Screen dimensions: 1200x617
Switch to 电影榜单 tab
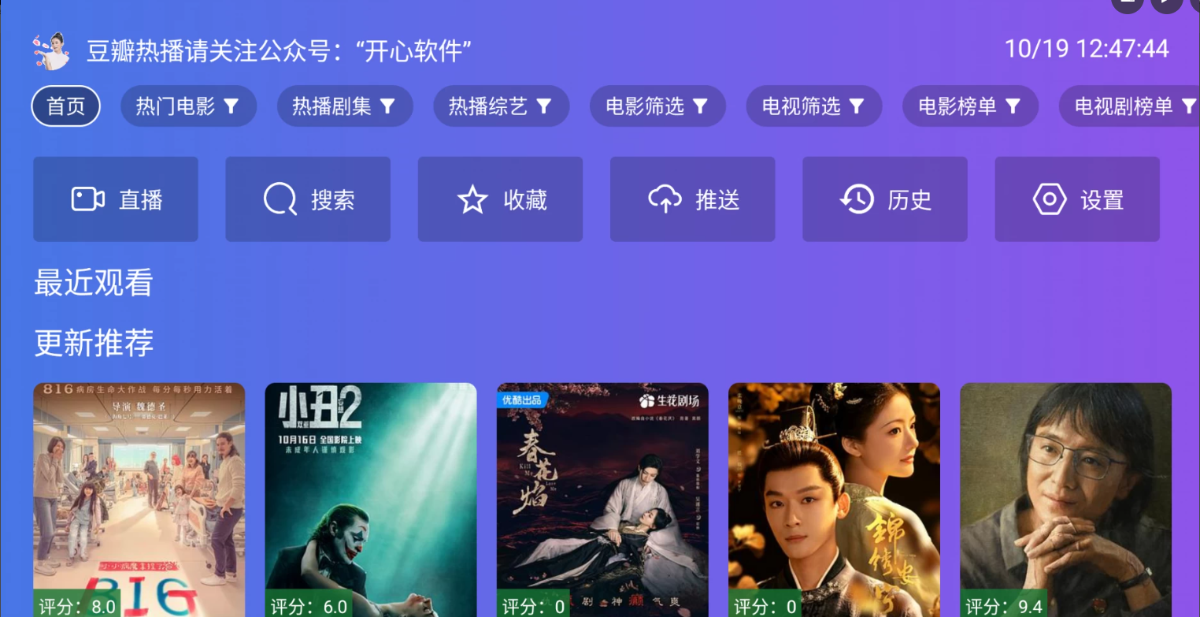pos(969,106)
